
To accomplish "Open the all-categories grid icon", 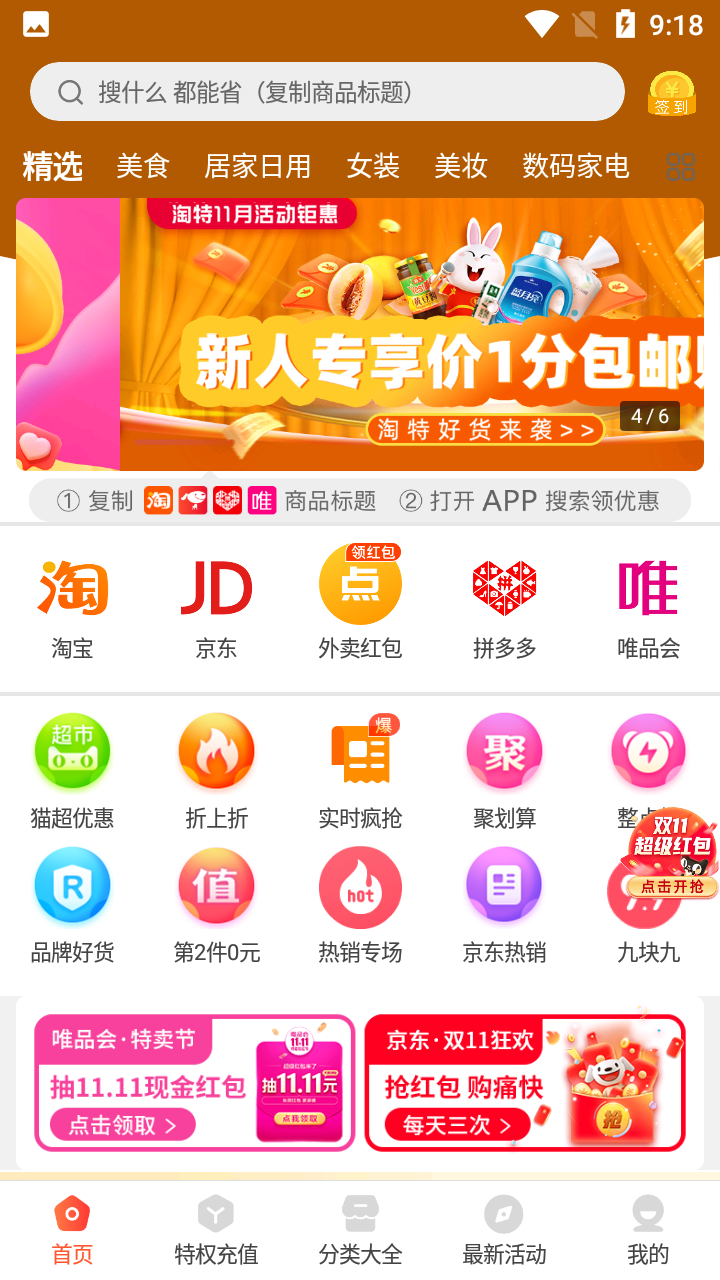I will (x=681, y=167).
